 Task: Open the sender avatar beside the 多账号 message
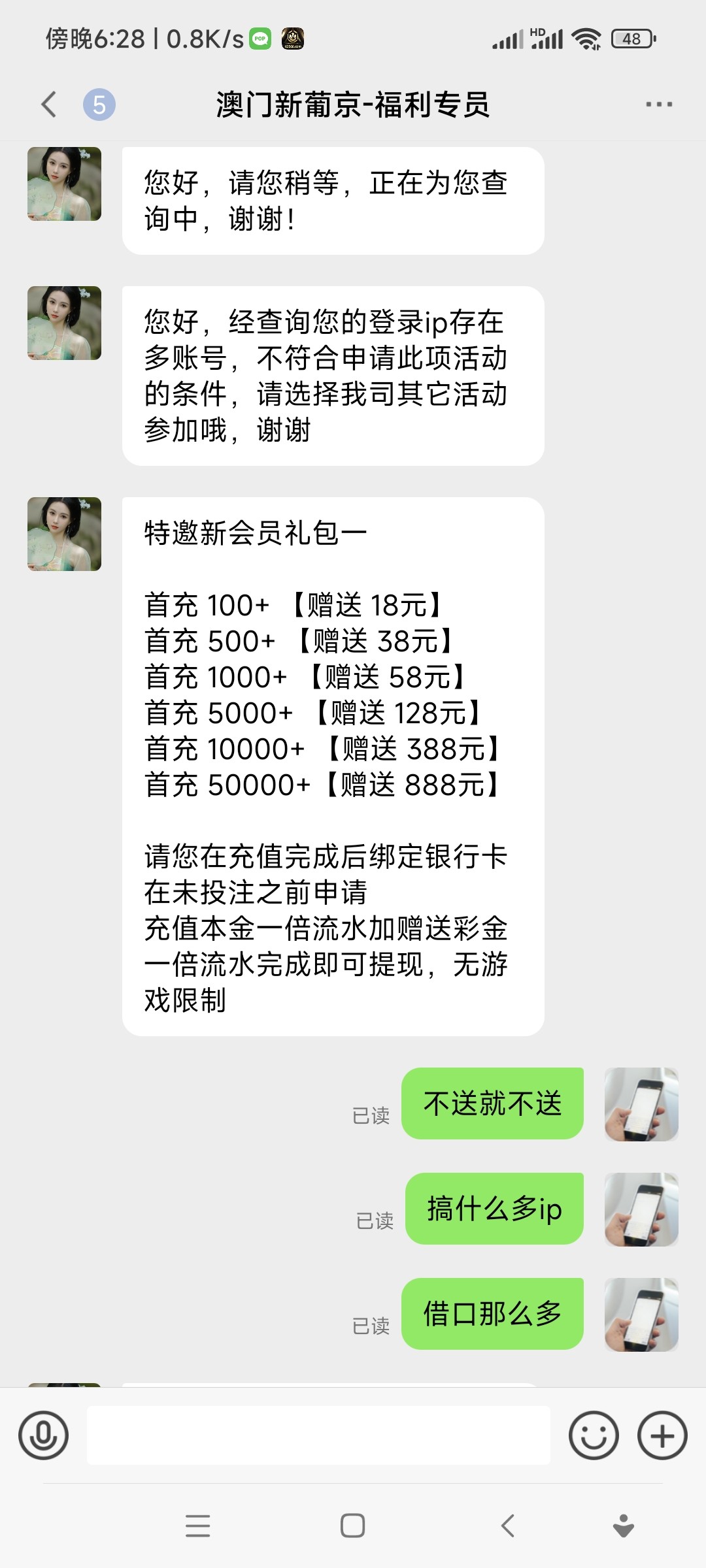click(64, 323)
